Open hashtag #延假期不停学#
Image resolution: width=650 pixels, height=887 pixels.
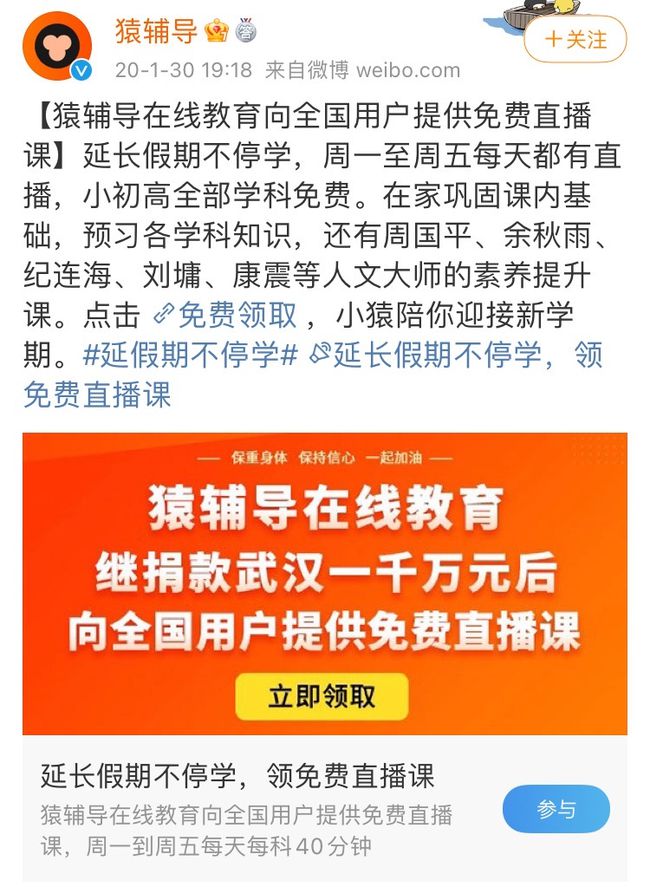190,354
